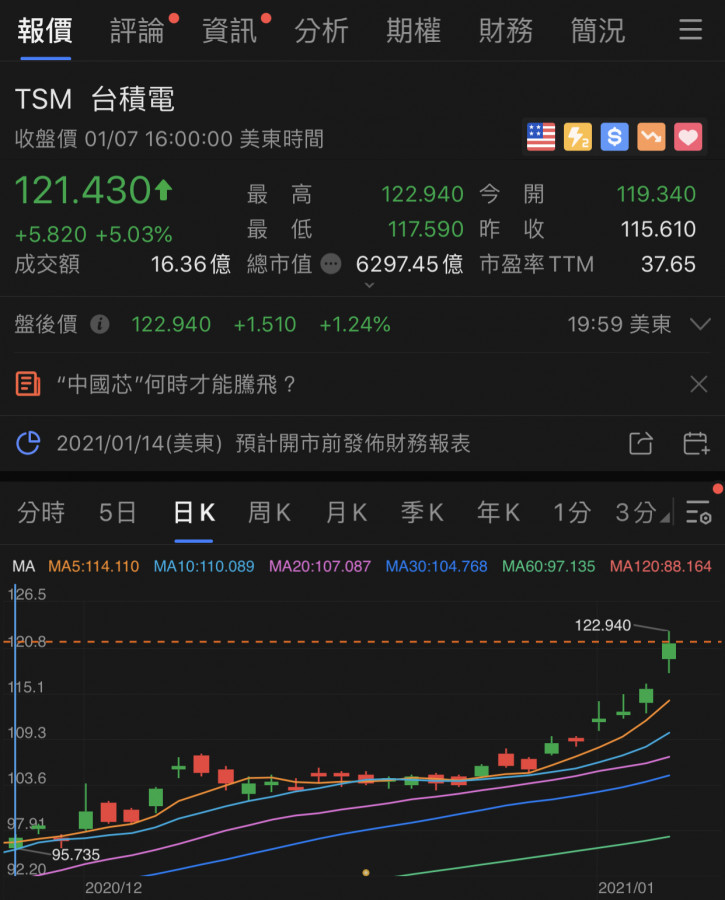Switch to the 簡況 tab
This screenshot has height=900, width=725.
[x=597, y=31]
